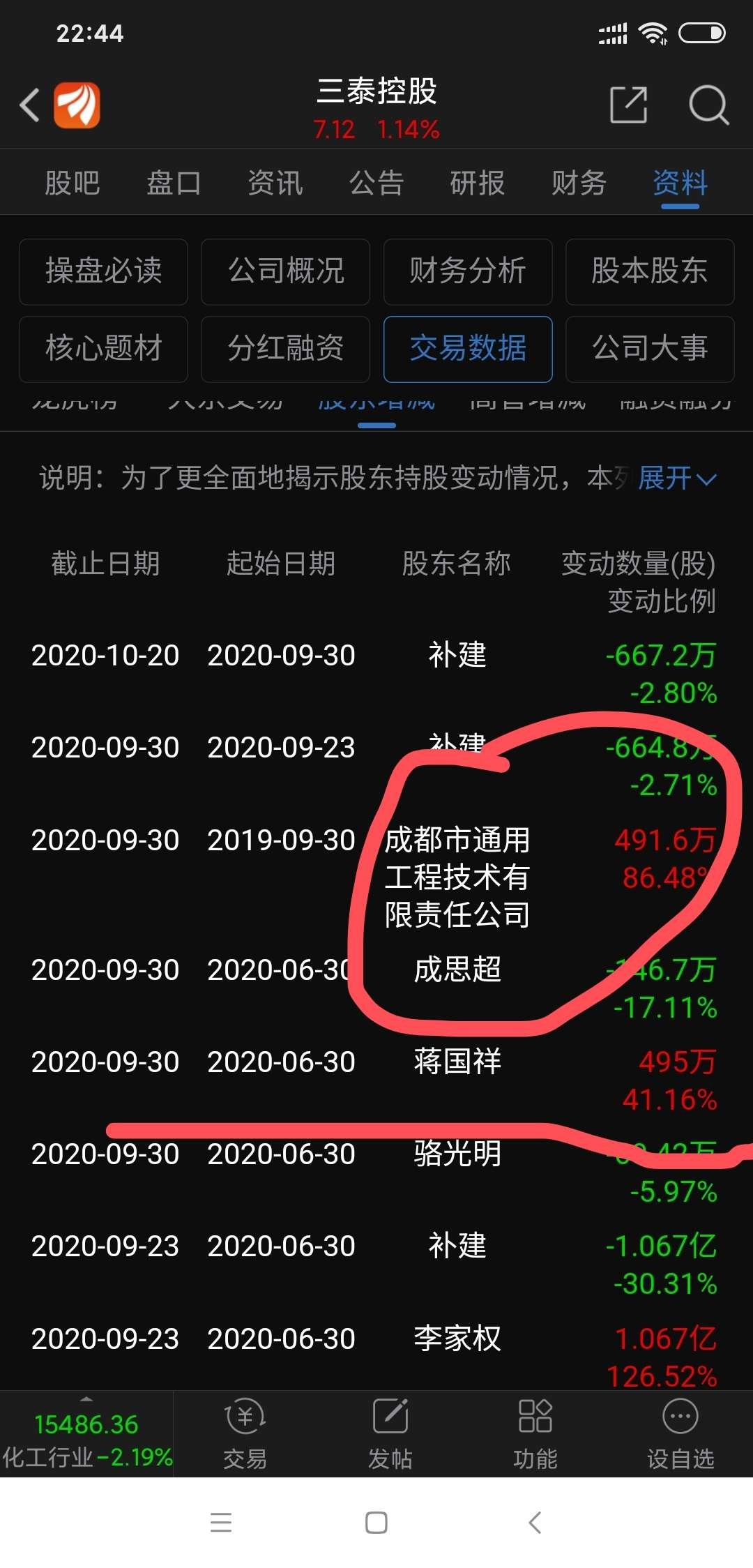Switch to the 盘口 tab

tap(174, 183)
